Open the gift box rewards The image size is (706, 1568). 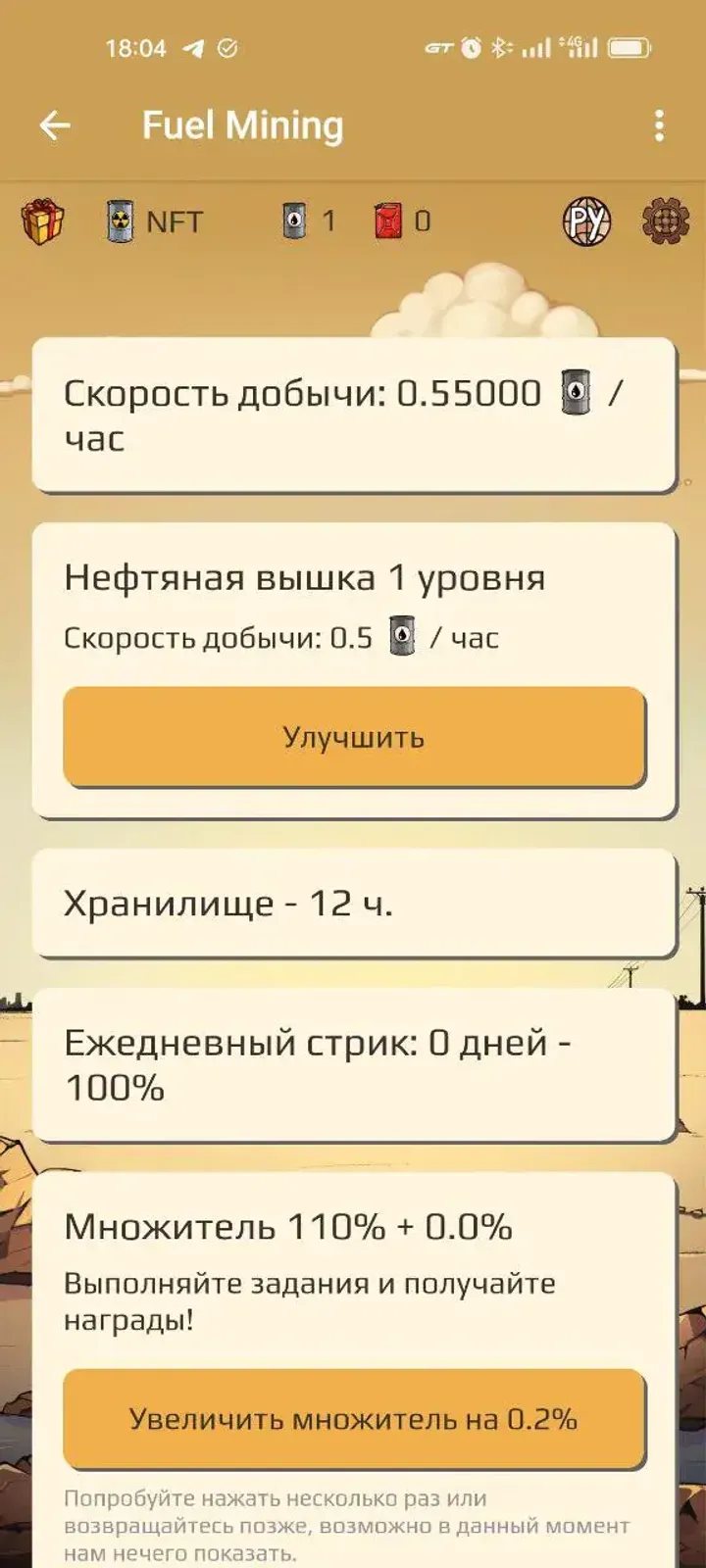click(x=43, y=221)
